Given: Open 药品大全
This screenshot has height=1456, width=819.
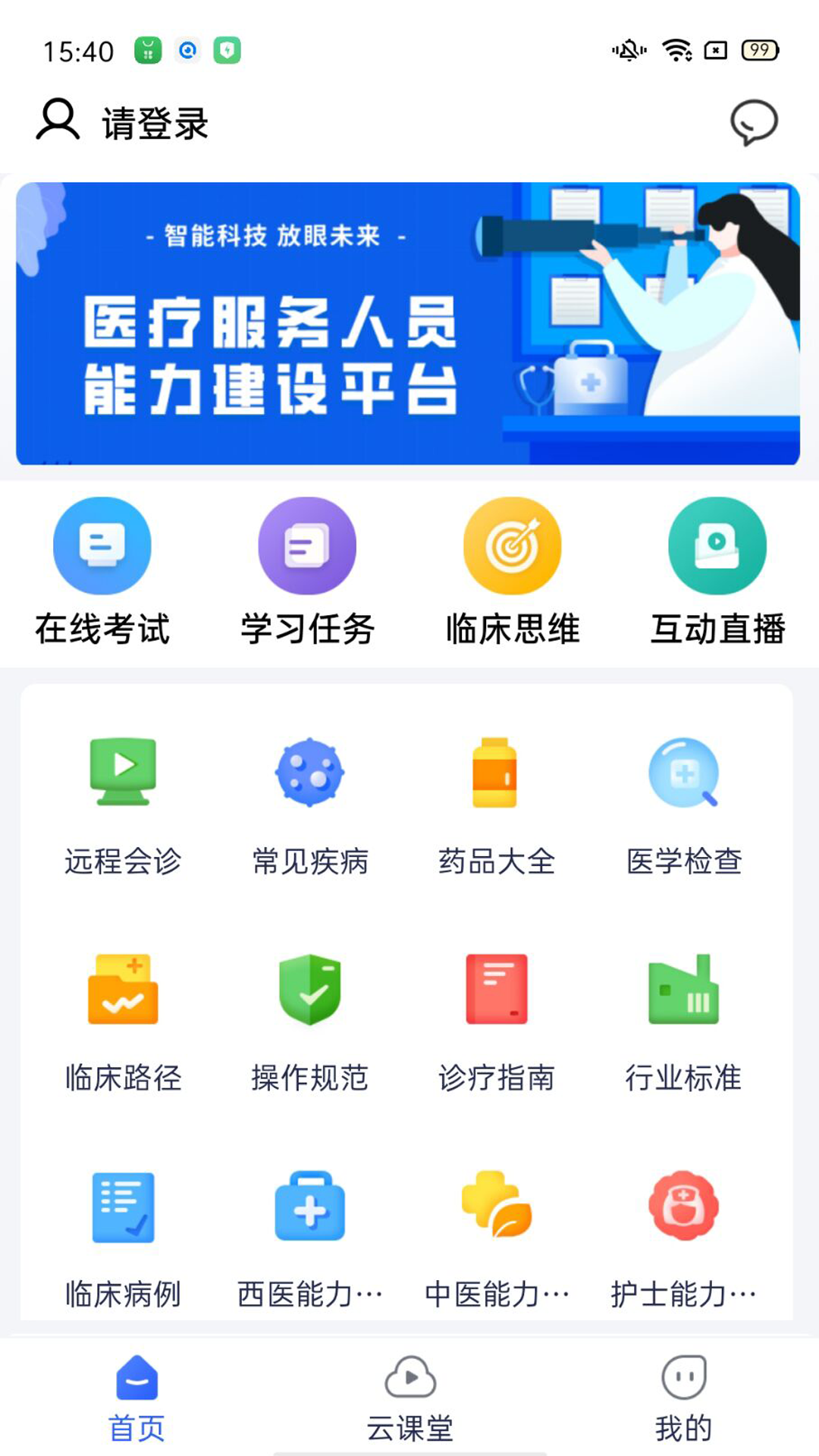Looking at the screenshot, I should [496, 805].
